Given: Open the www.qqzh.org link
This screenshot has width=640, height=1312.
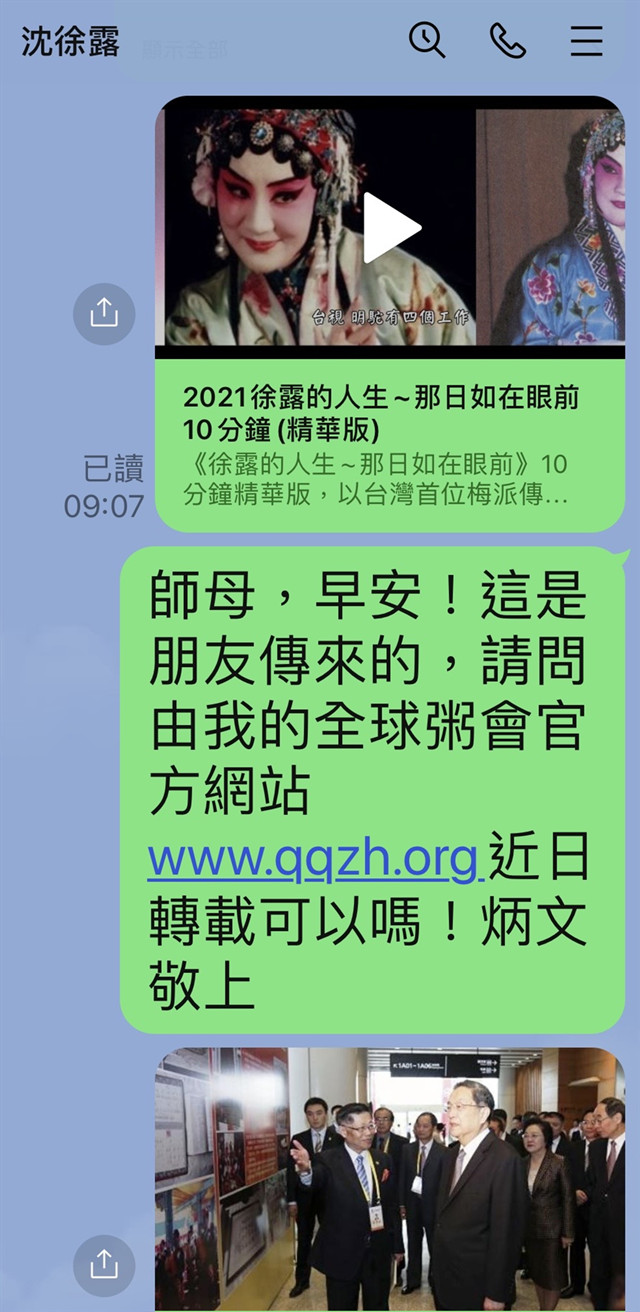Looking at the screenshot, I should point(314,860).
